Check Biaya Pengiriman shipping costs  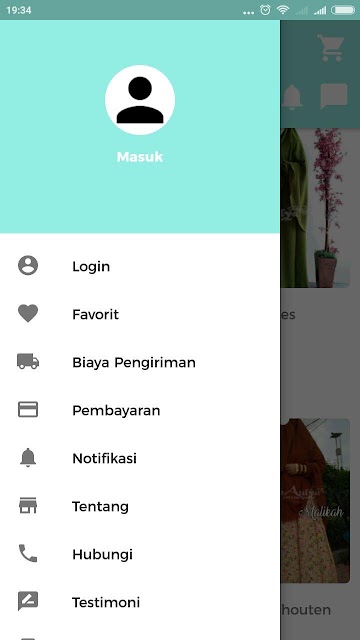(140, 362)
